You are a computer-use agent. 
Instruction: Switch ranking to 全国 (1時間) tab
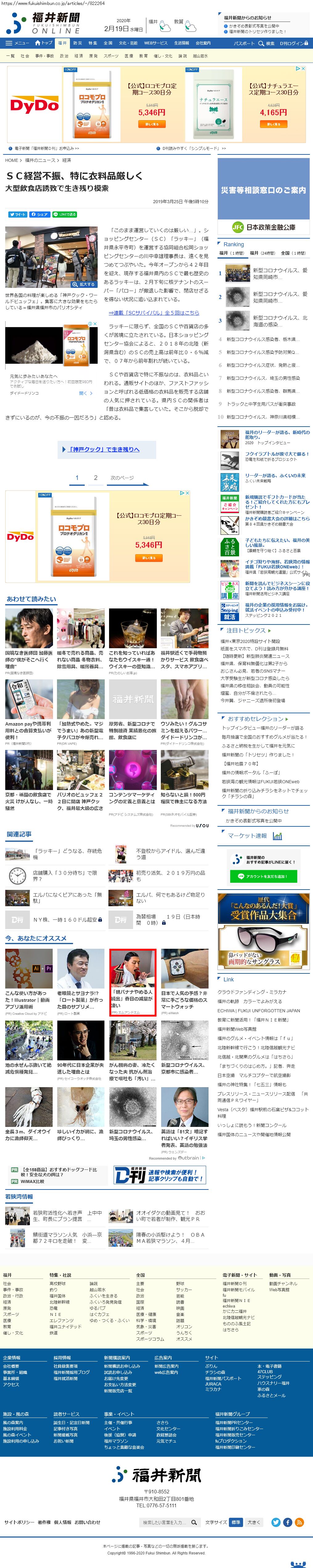pos(294,253)
